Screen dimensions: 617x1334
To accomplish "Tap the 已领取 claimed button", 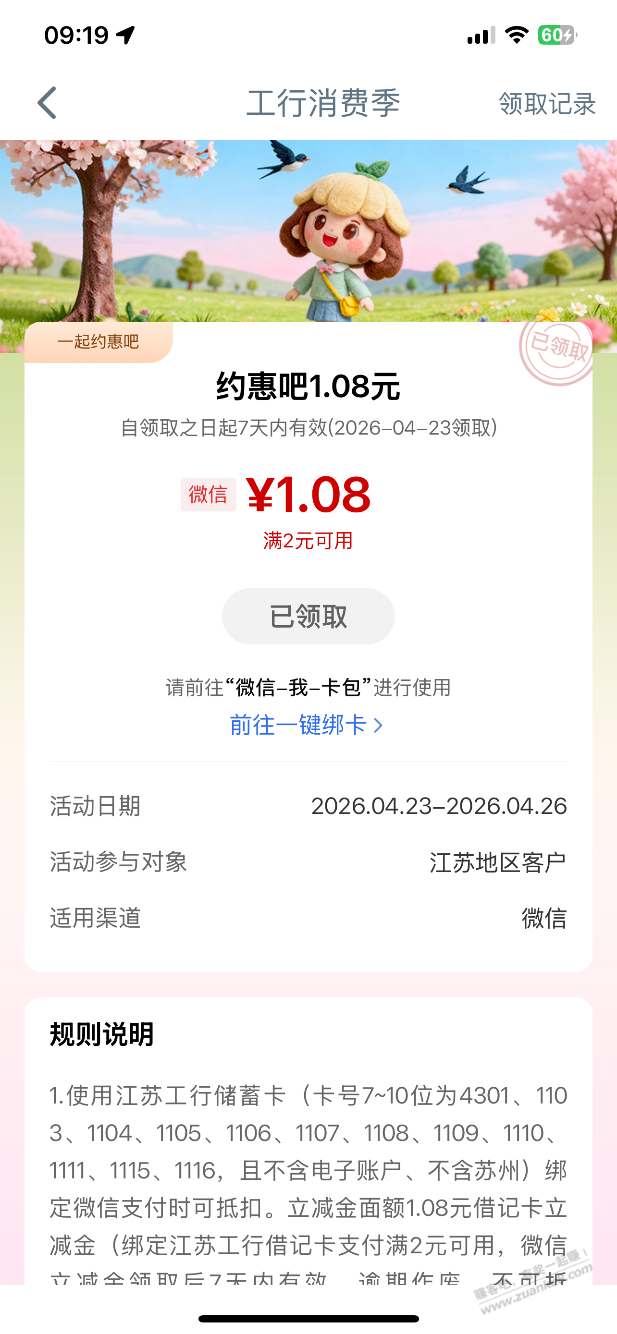I will pyautogui.click(x=308, y=616).
